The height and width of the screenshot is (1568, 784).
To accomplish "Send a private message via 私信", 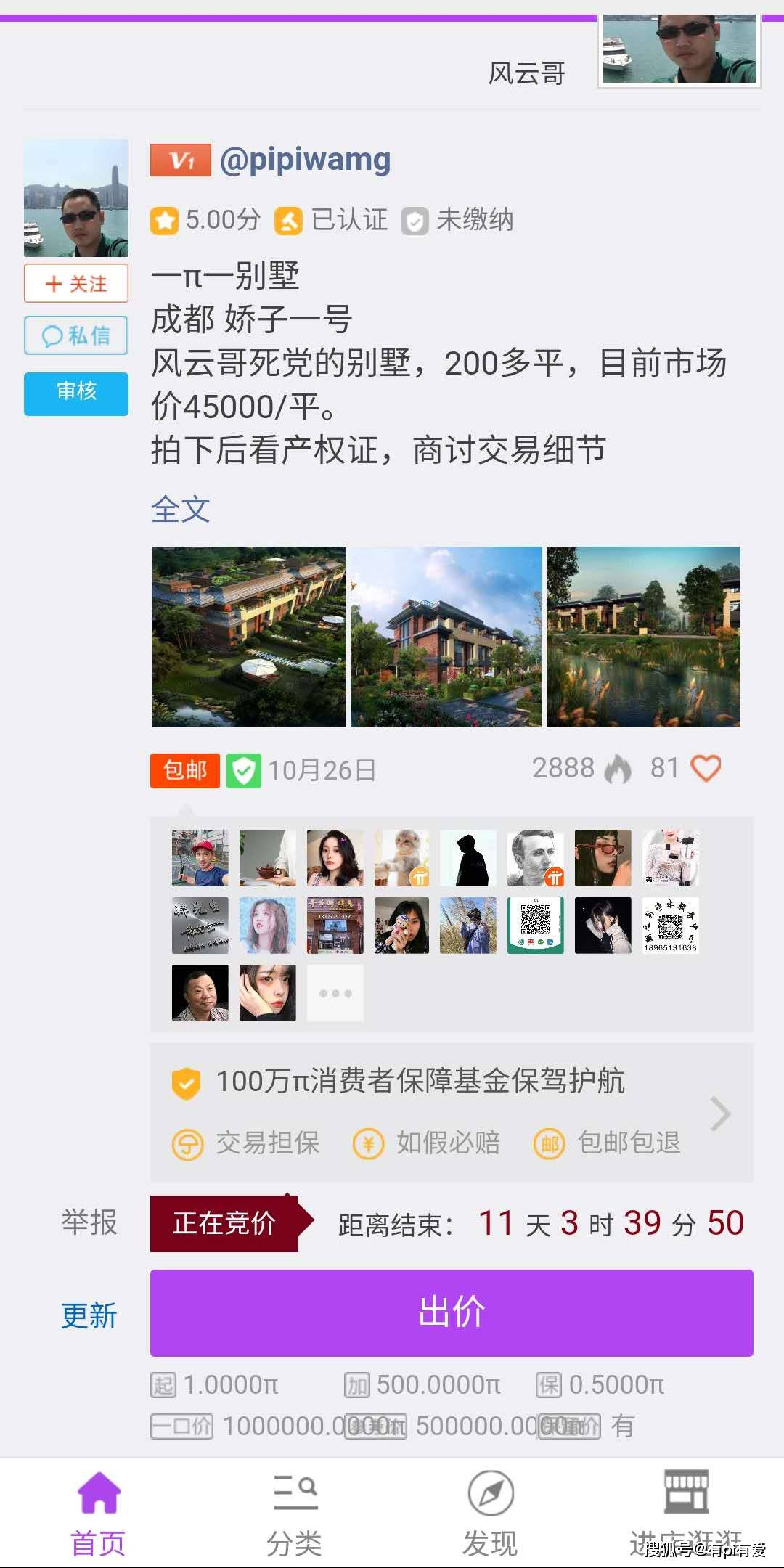I will [76, 335].
